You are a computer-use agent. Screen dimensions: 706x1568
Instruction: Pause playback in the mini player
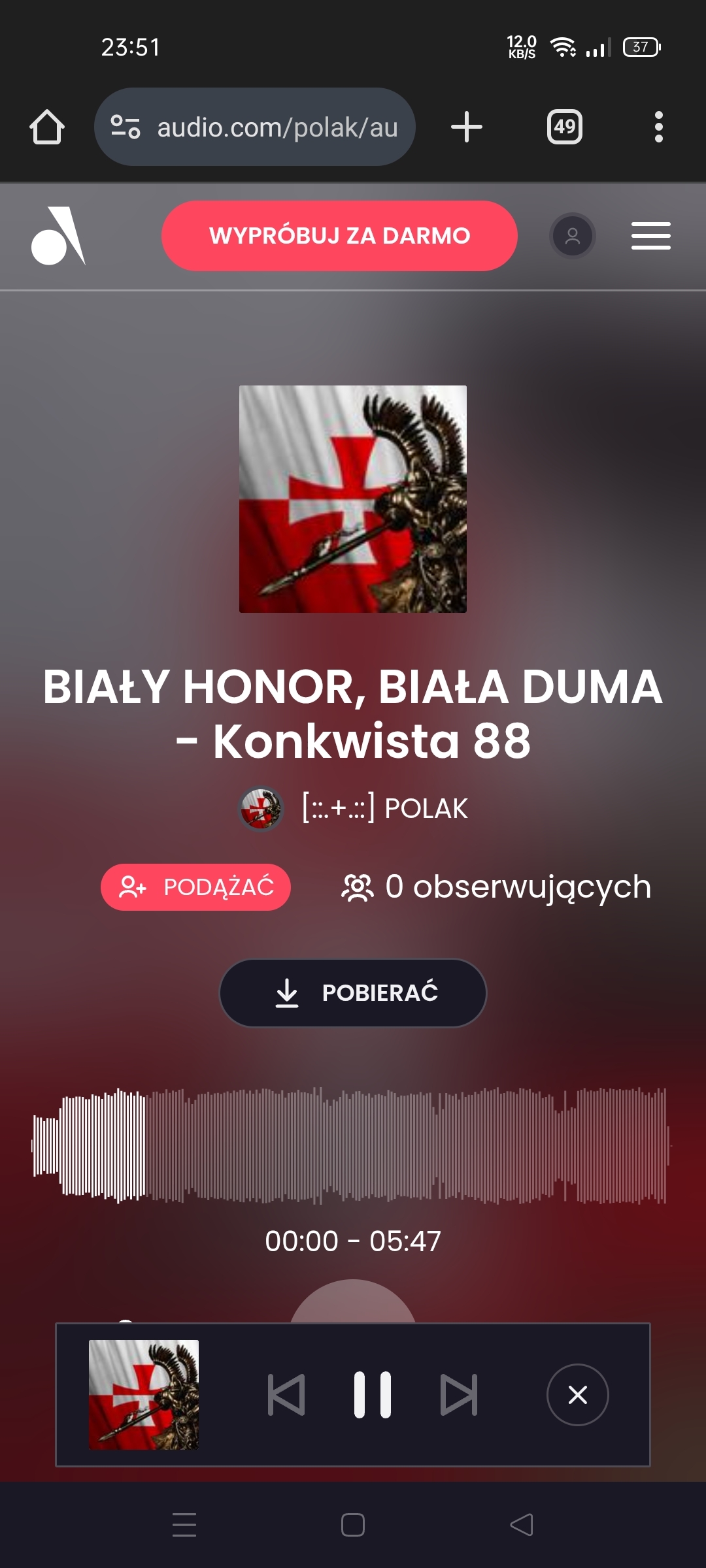[373, 1395]
